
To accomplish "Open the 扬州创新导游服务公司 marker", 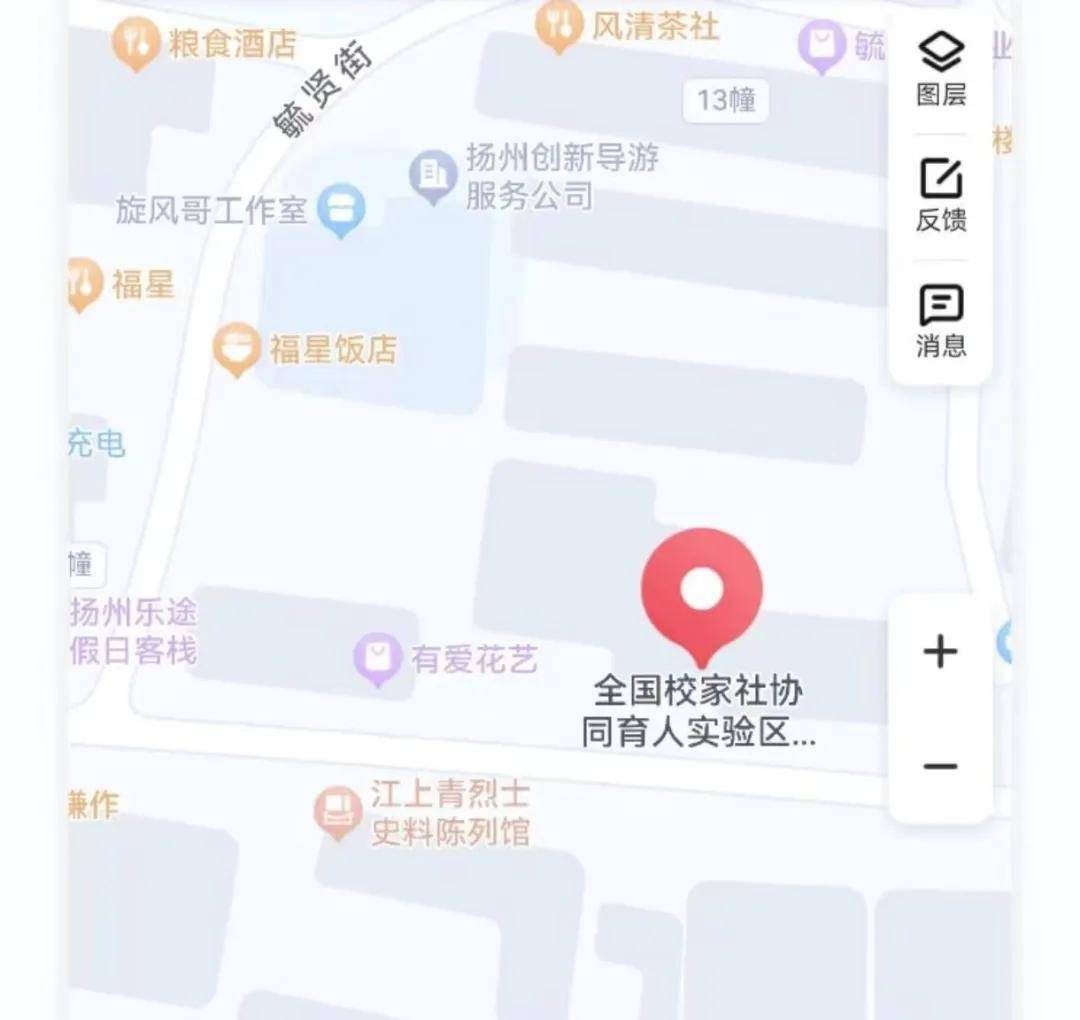I will pos(434,177).
